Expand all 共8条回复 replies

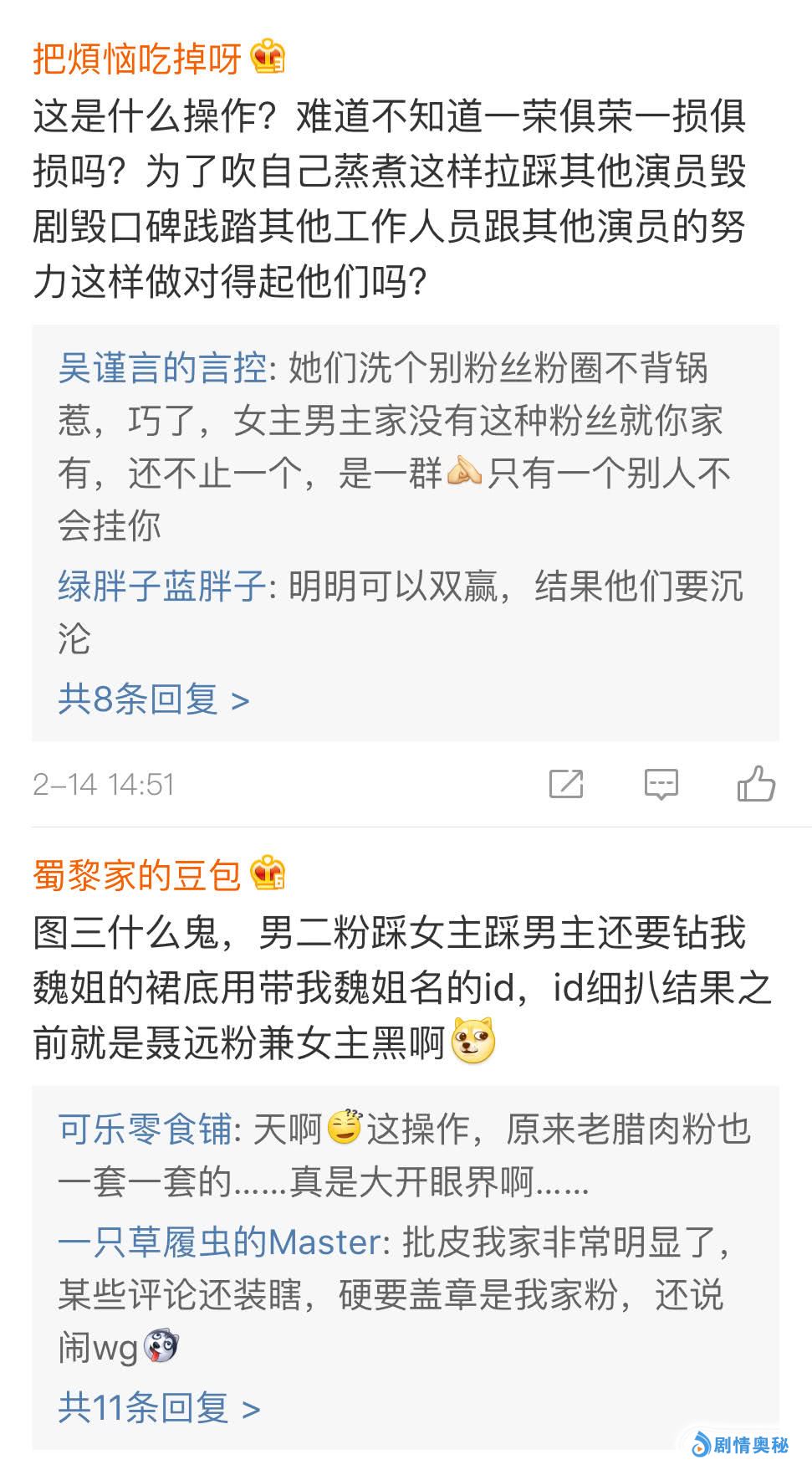[154, 699]
